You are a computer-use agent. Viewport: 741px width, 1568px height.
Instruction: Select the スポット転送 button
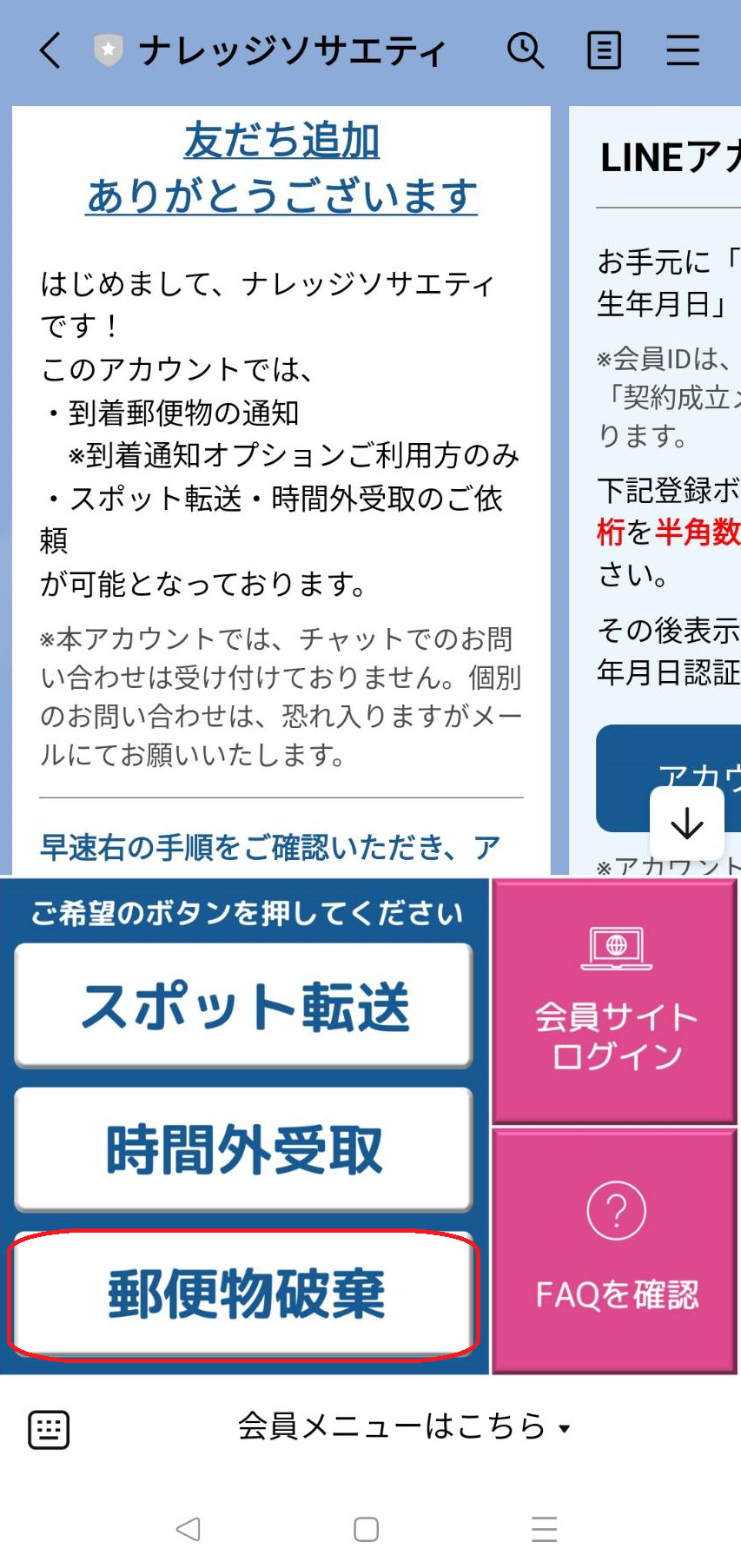pos(244,1006)
